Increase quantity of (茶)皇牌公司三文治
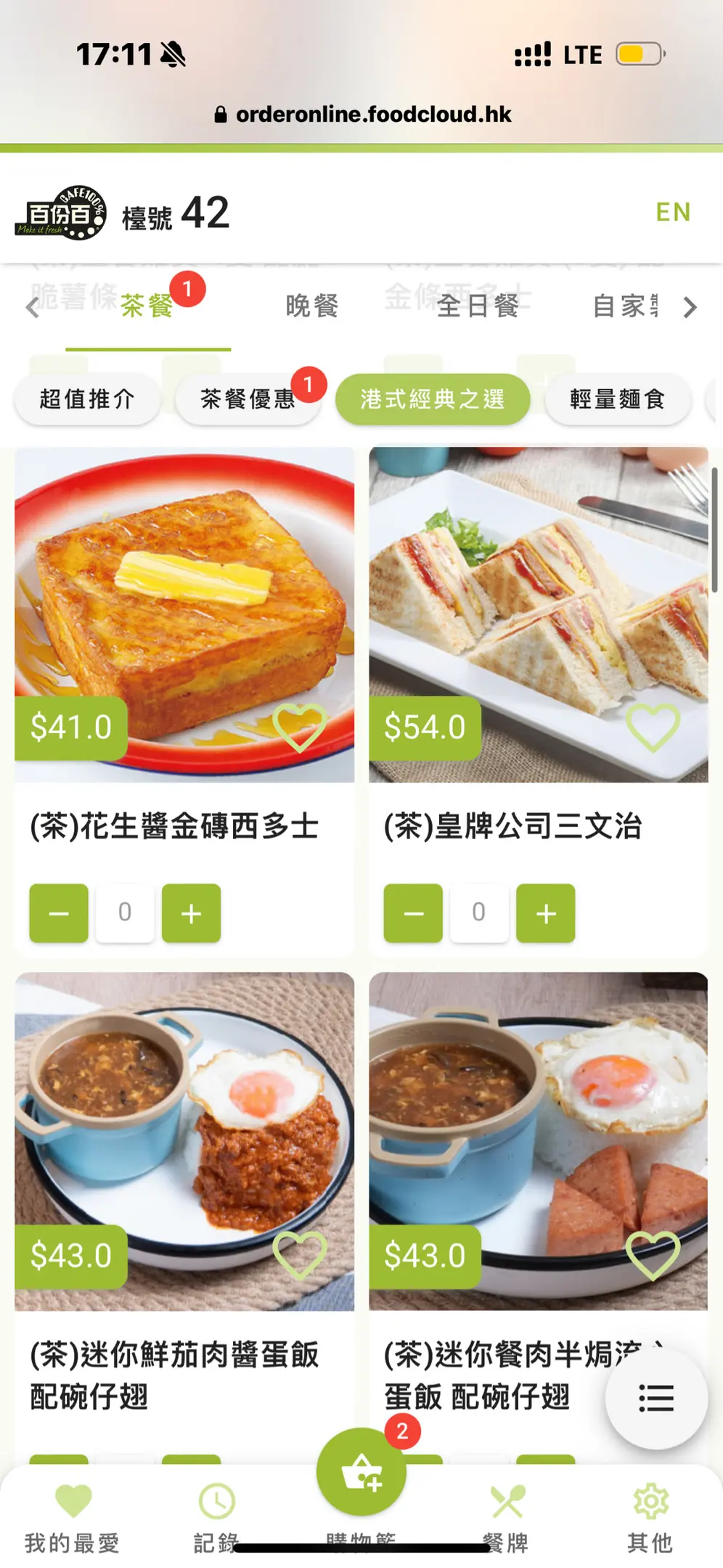 pyautogui.click(x=546, y=913)
